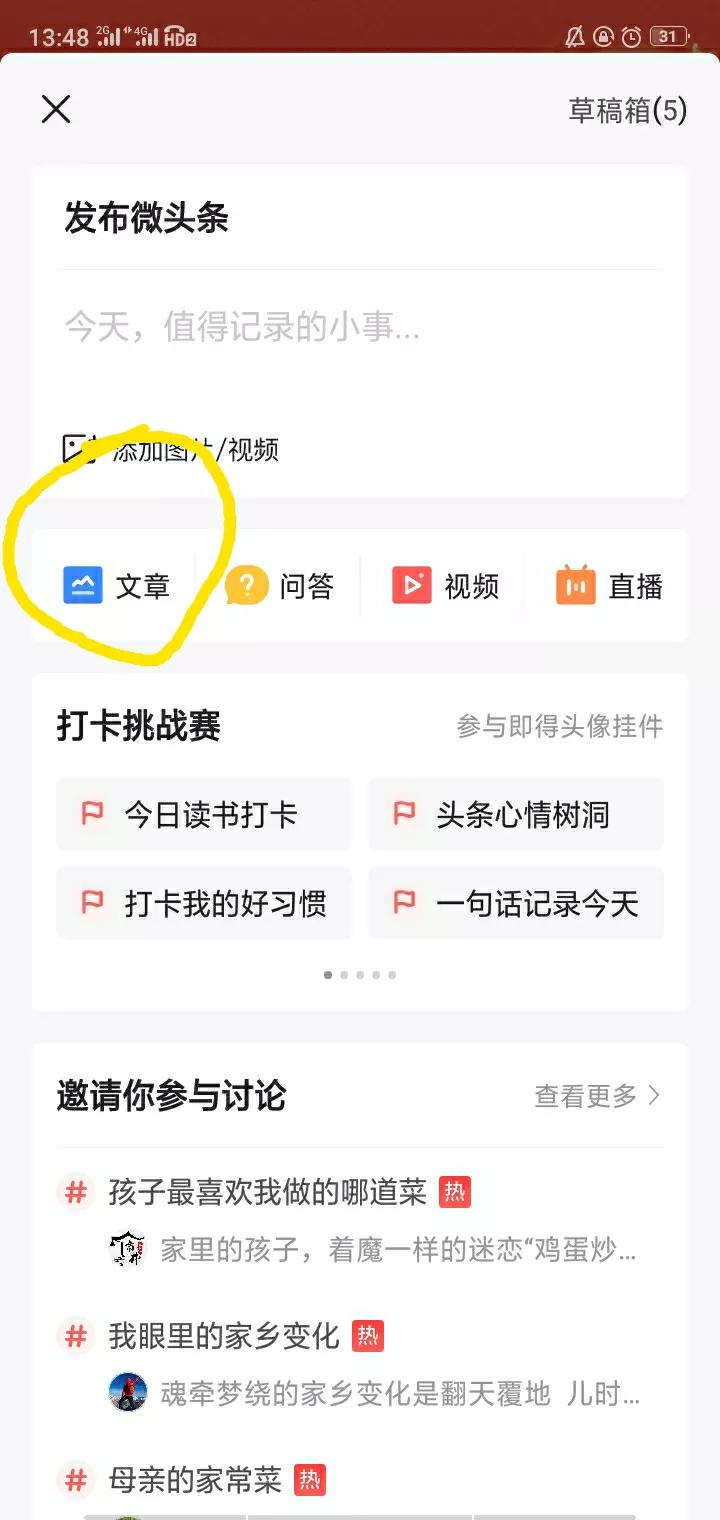Viewport: 720px width, 1520px height.
Task: Tap carousel position indicator dots
Action: [360, 974]
